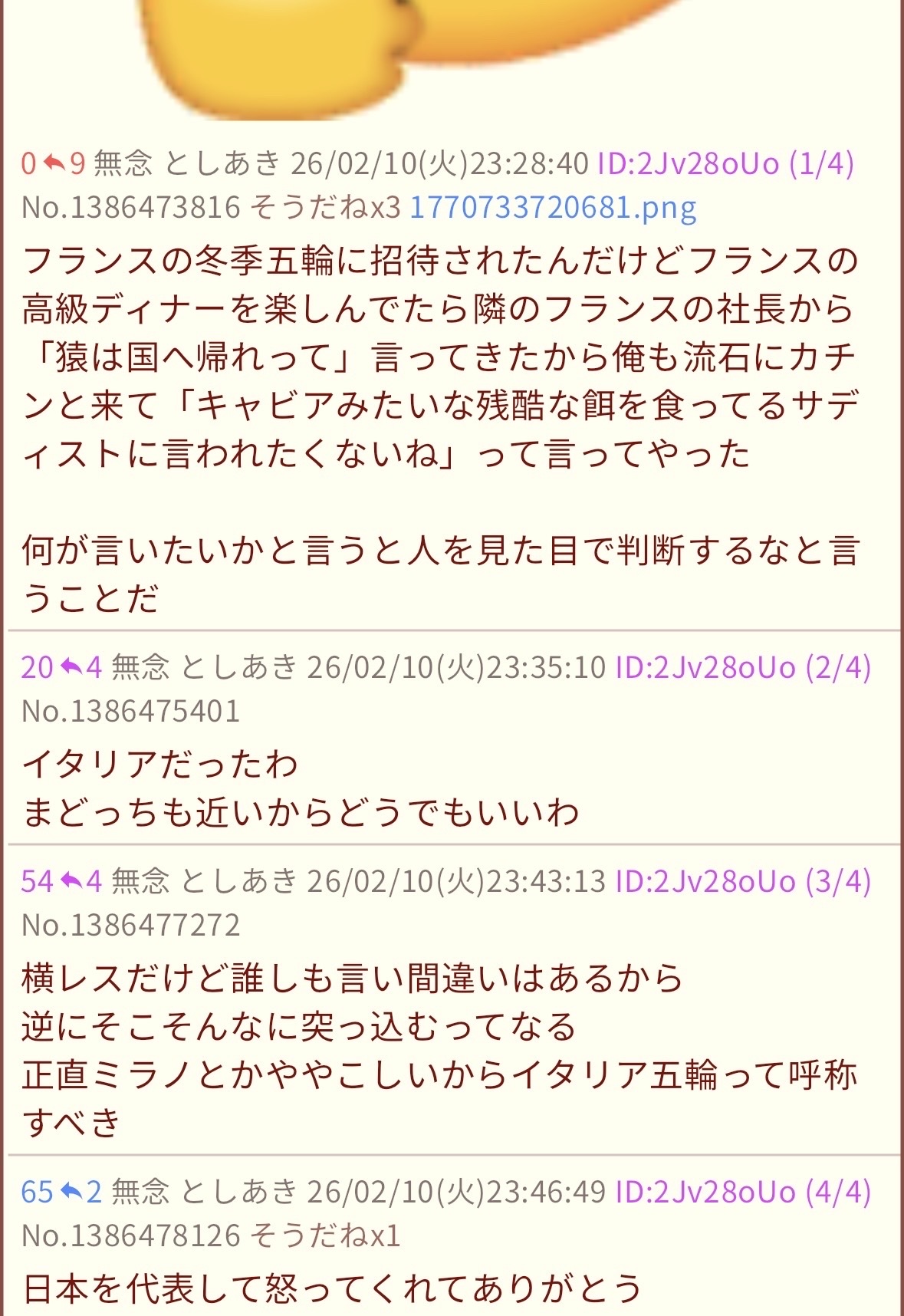The width and height of the screenshot is (904, 1316).
Task: Show the 2 replies to post 65
Action: 81,1192
